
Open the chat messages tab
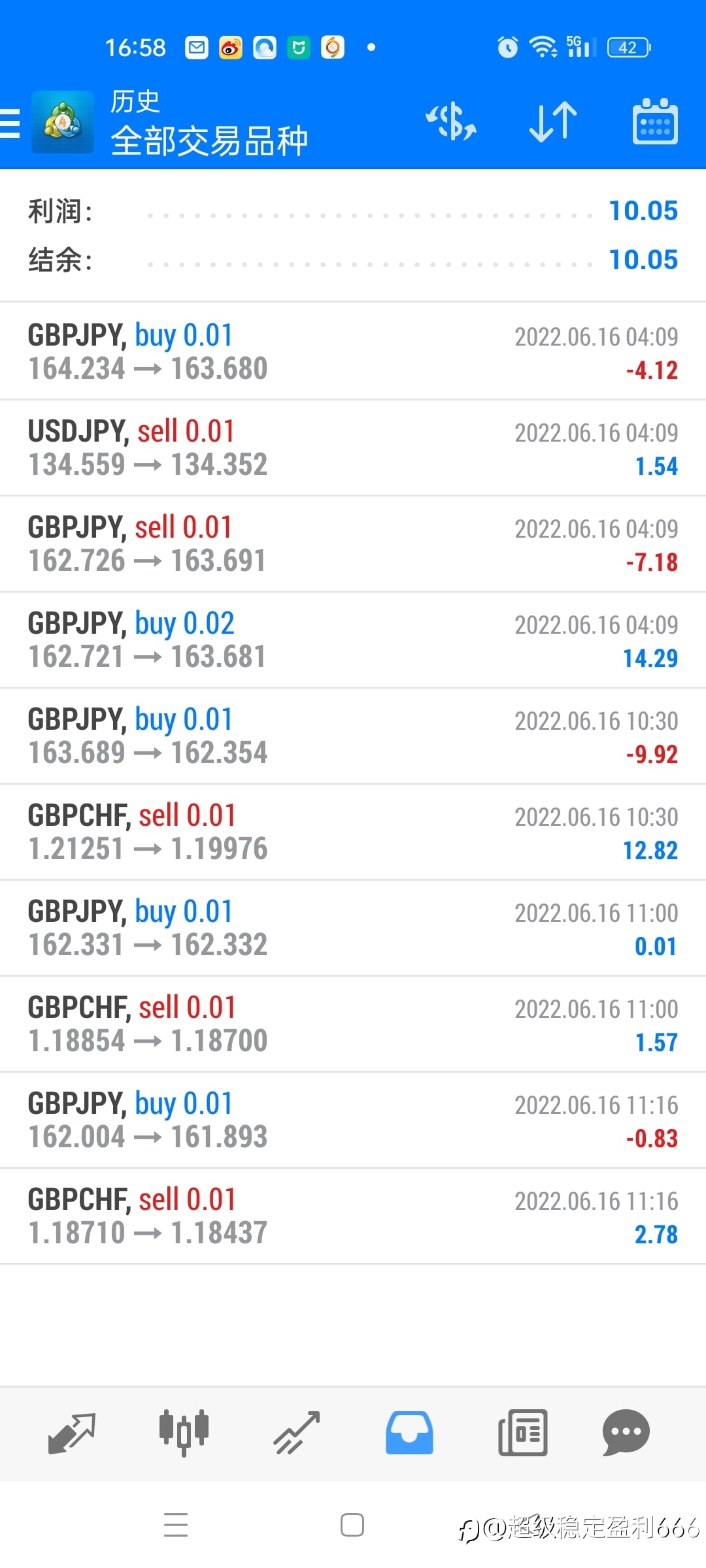[626, 1433]
